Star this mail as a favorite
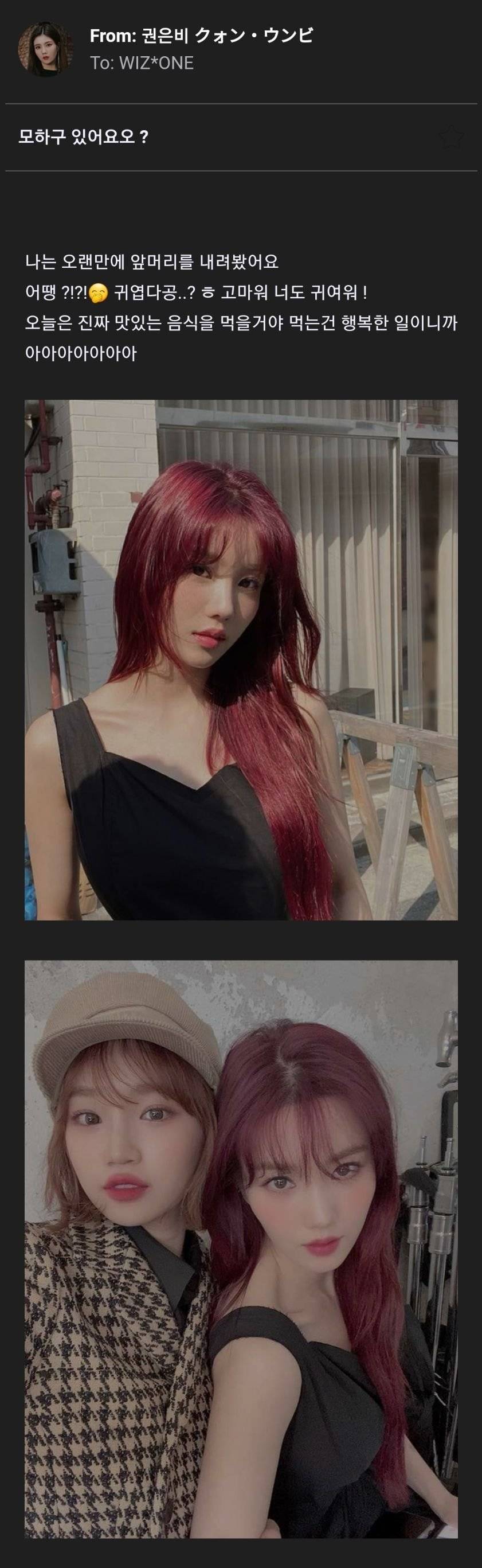 tap(451, 138)
